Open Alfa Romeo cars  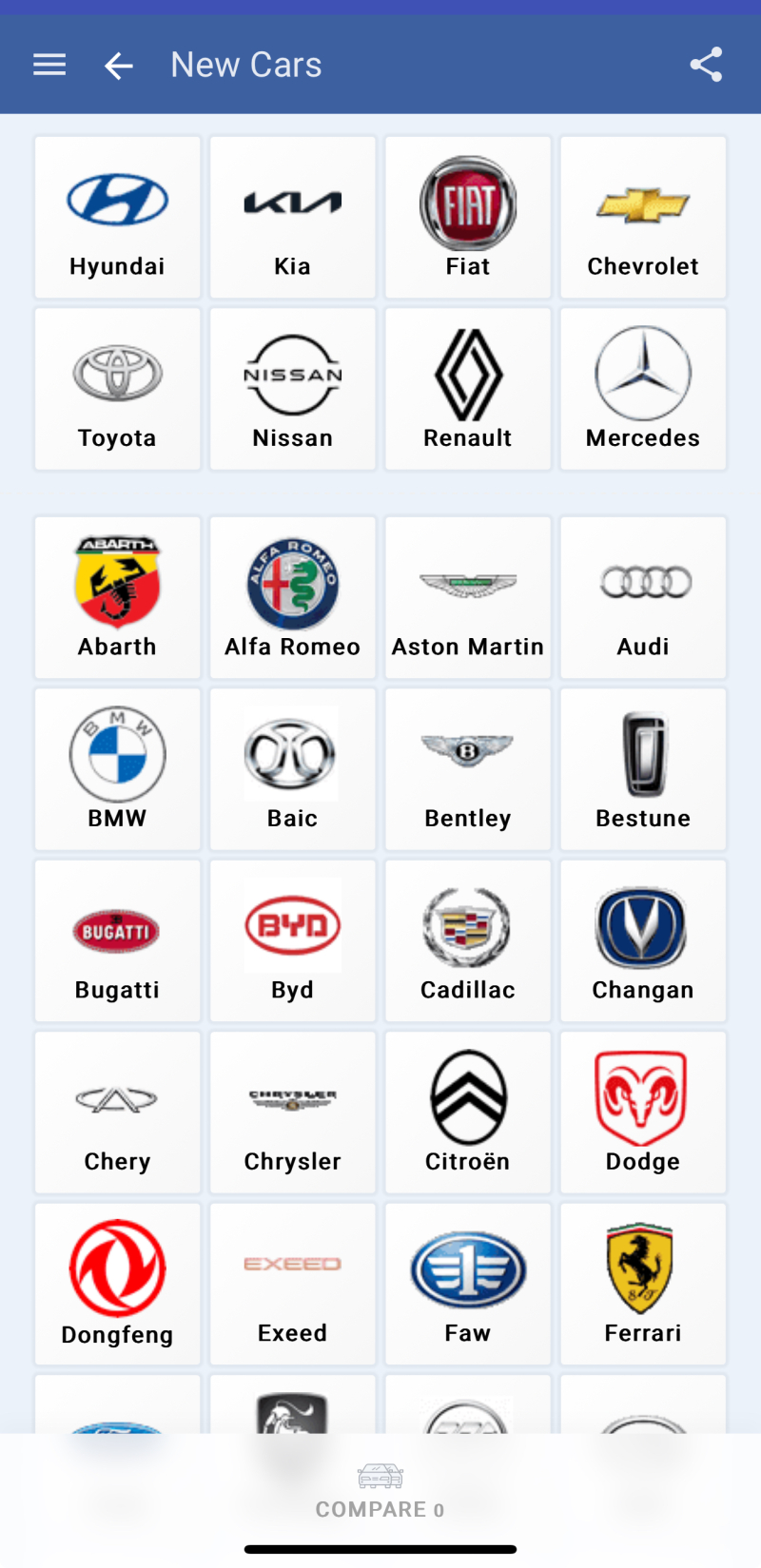293,598
